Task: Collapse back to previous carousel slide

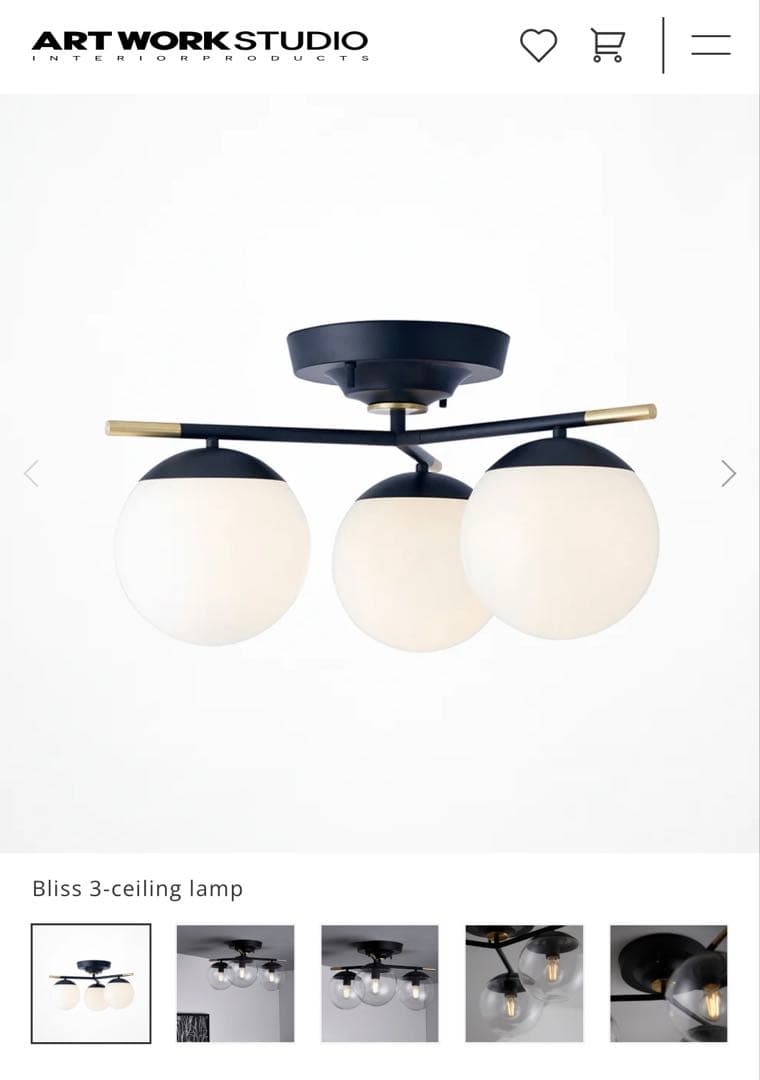Action: 31,473
